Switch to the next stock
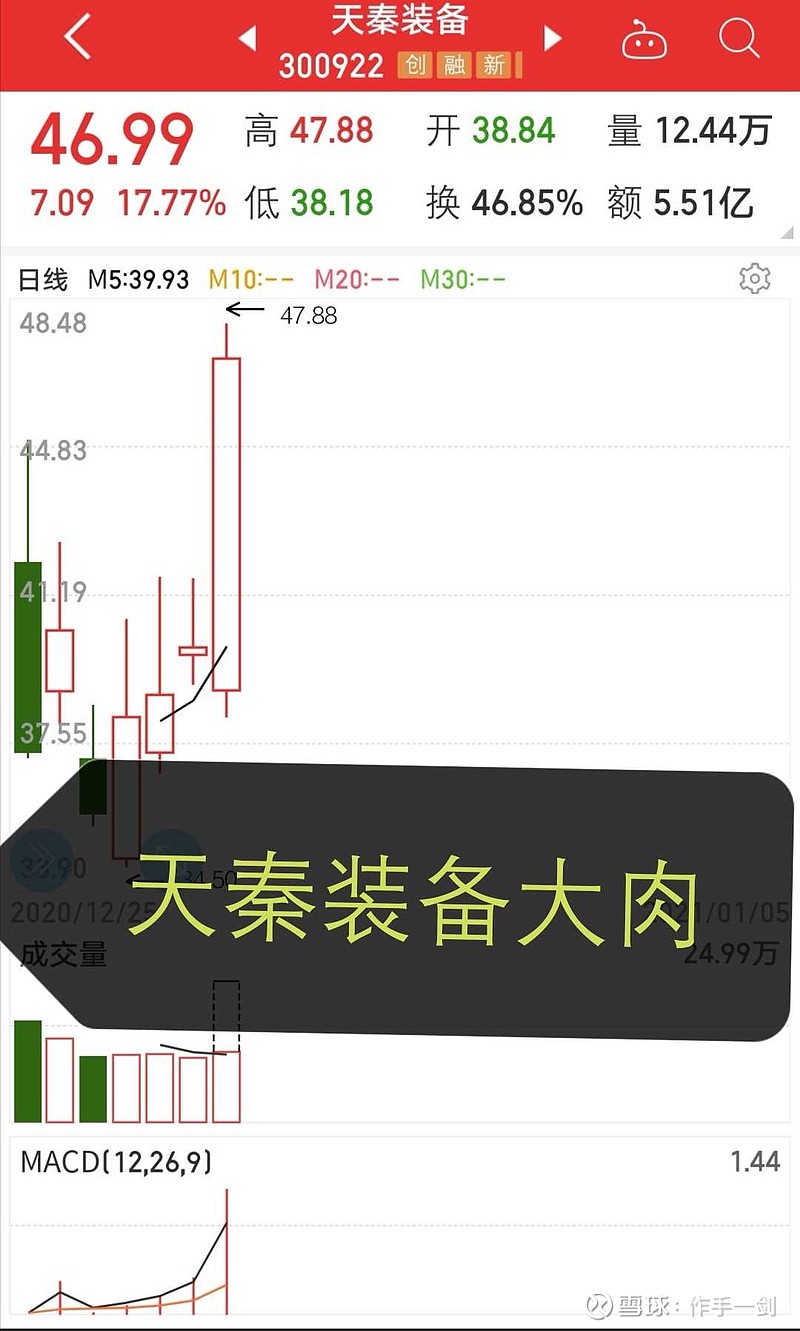This screenshot has width=800, height=1331. click(551, 39)
